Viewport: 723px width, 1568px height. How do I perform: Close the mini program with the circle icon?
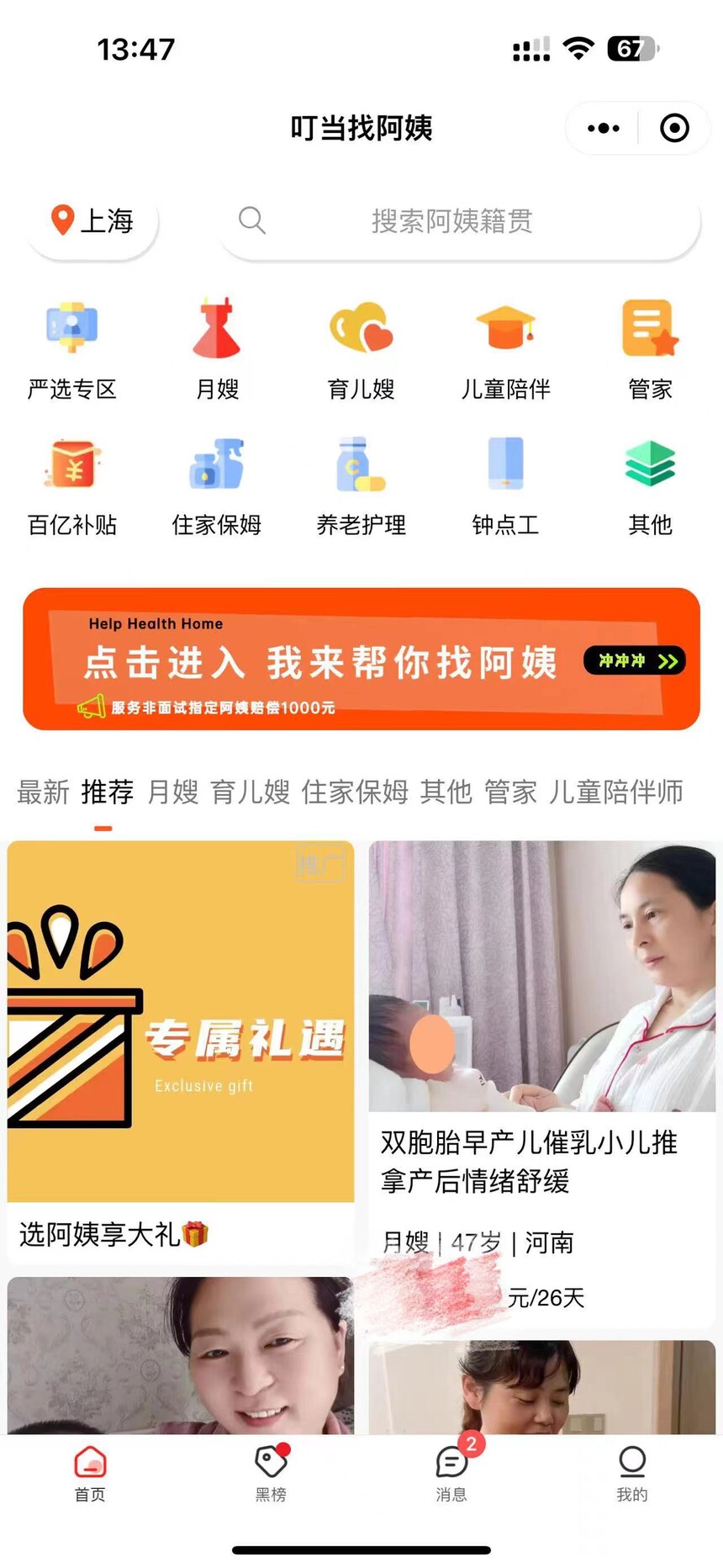674,129
